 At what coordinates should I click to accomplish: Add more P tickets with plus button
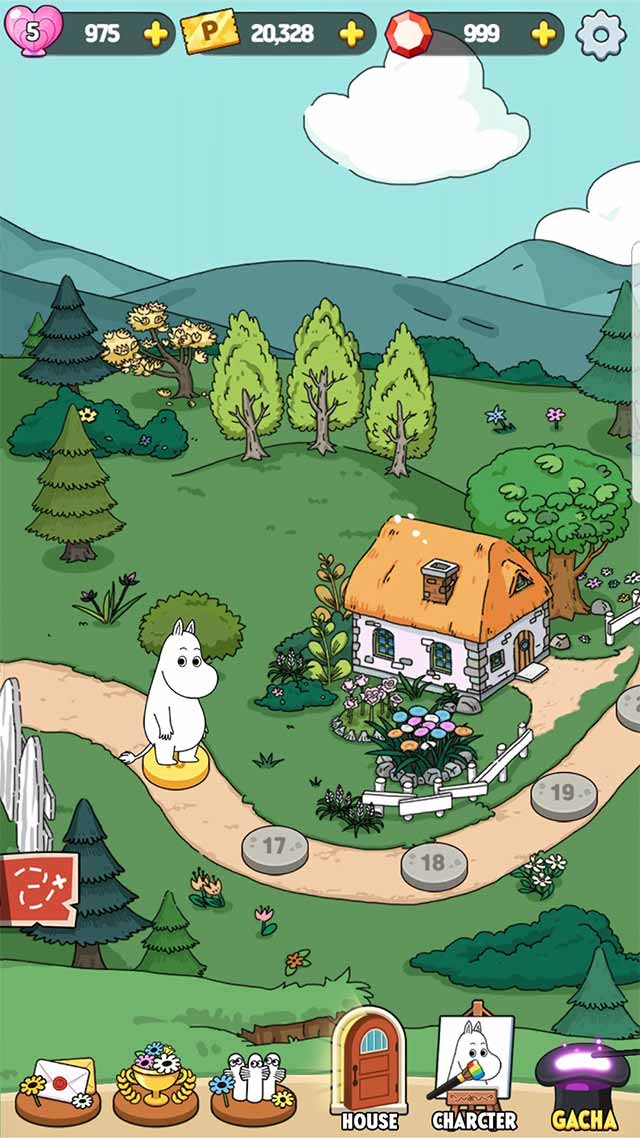352,34
